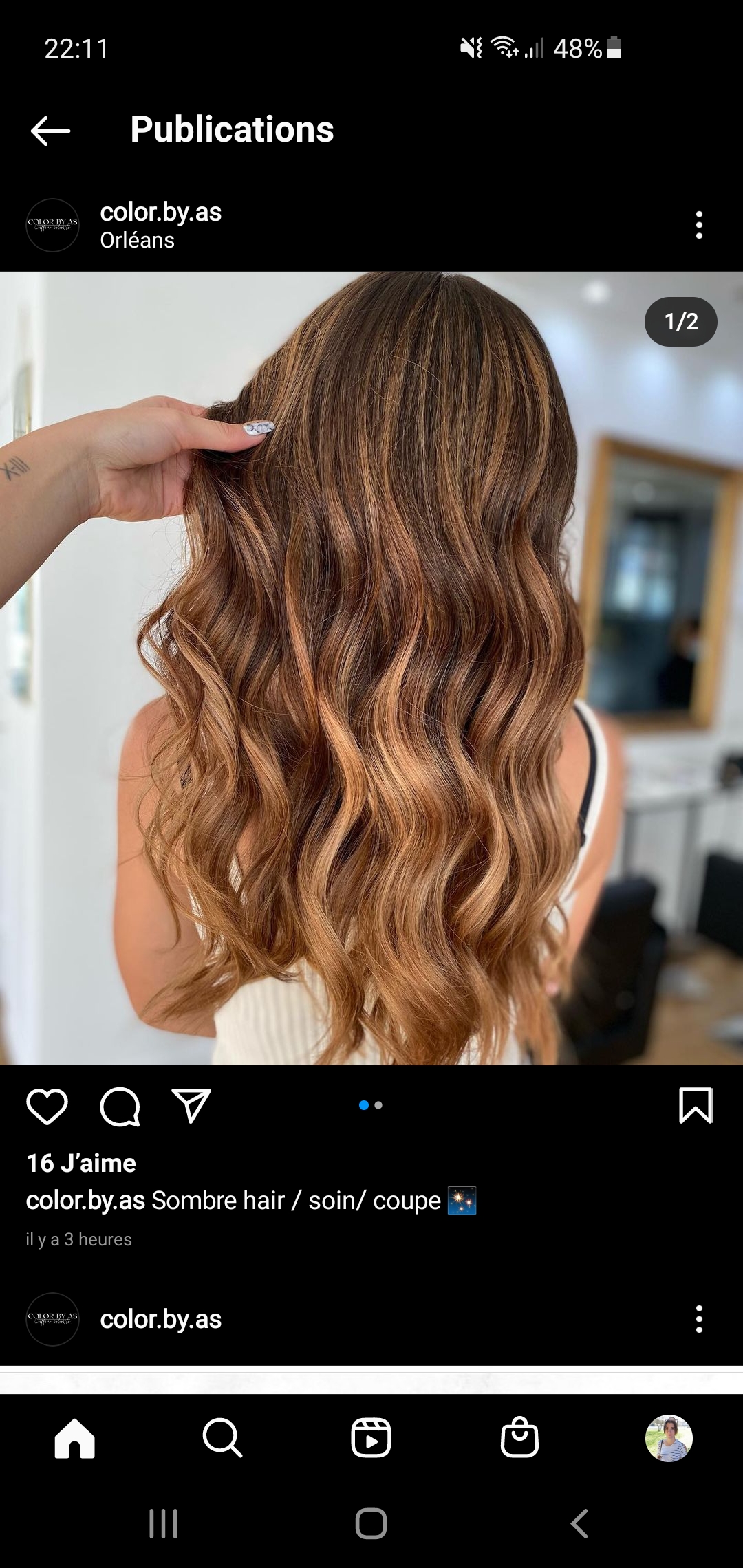Image resolution: width=743 pixels, height=1568 pixels.
Task: Go to the Home feed tab
Action: [x=74, y=1438]
